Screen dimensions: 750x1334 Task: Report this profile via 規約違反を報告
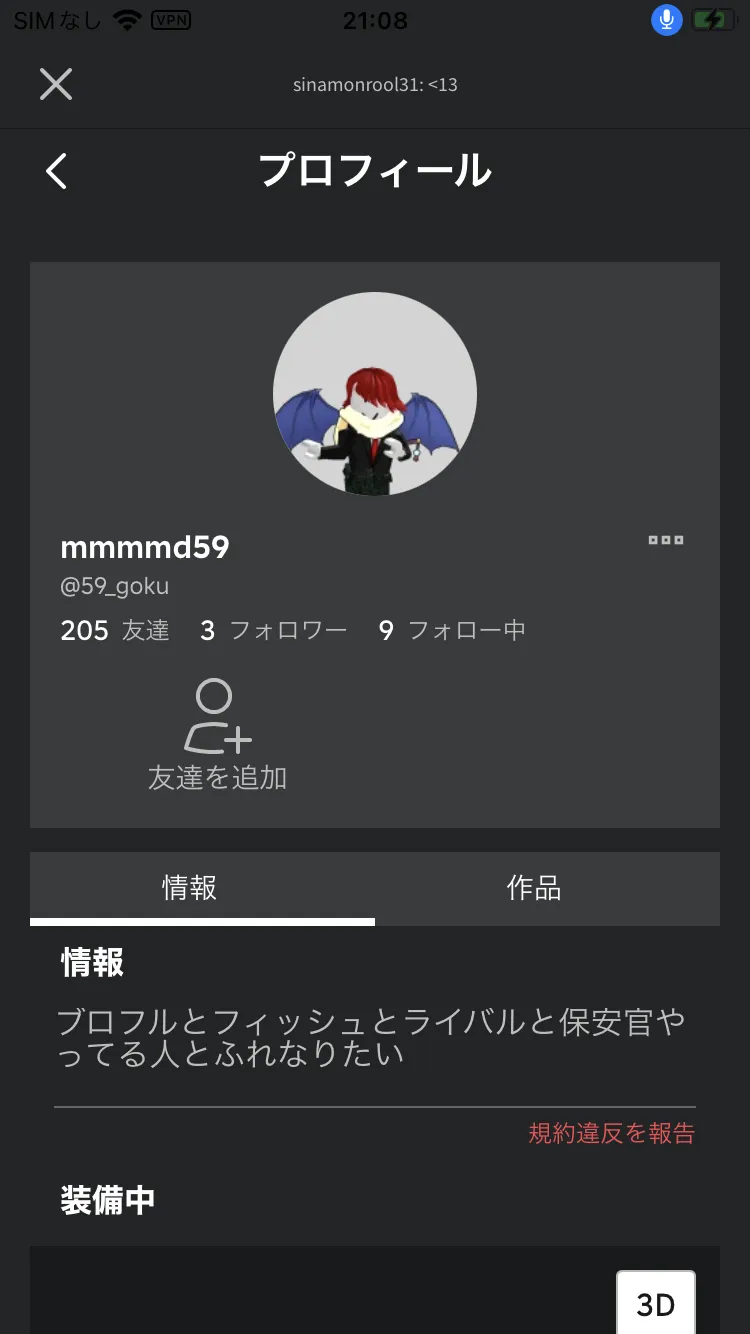coord(611,1133)
